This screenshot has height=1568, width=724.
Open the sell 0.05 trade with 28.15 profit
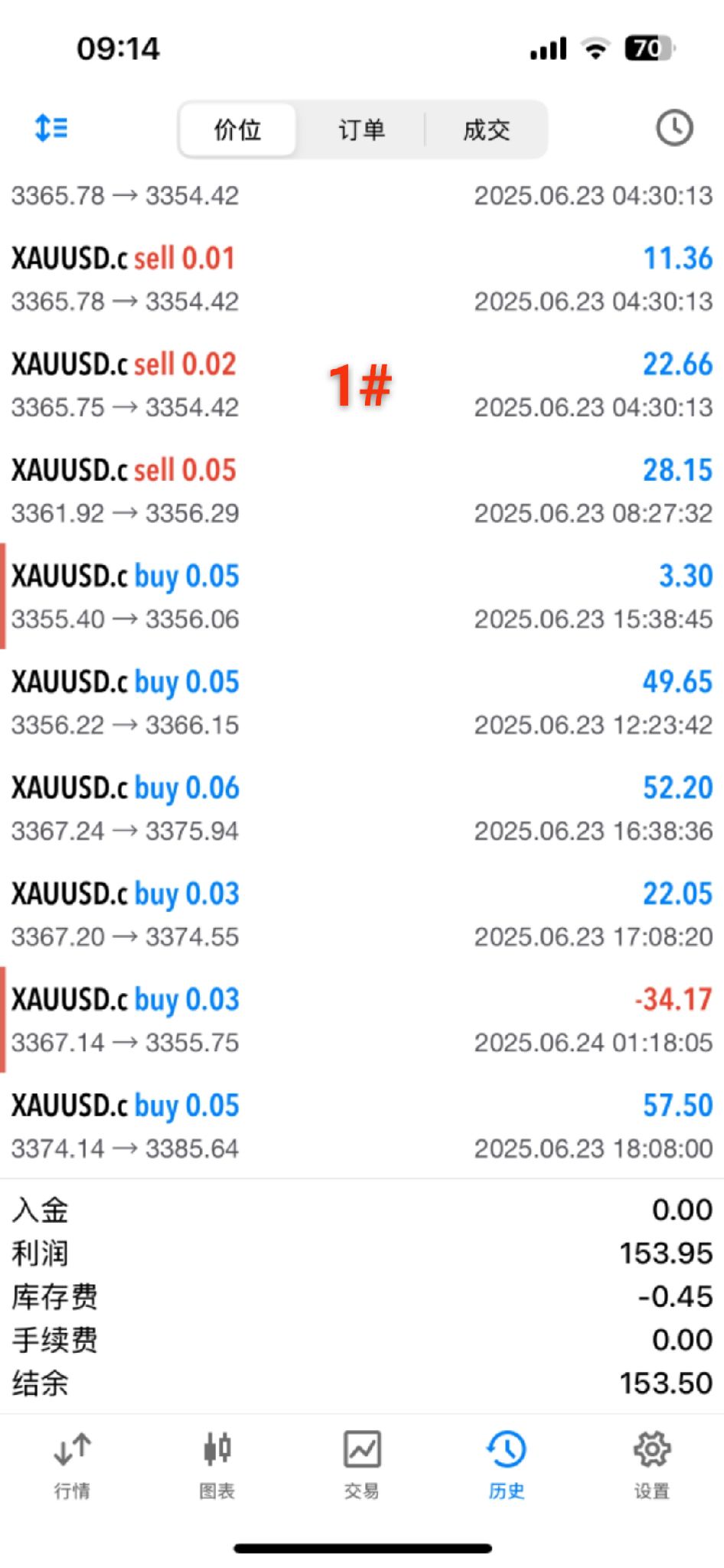[361, 490]
